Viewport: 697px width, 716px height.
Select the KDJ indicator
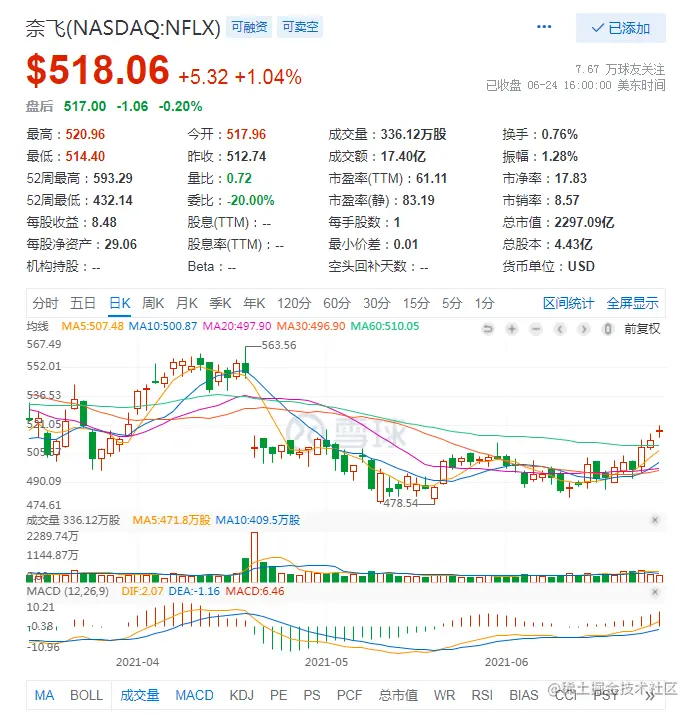[241, 695]
